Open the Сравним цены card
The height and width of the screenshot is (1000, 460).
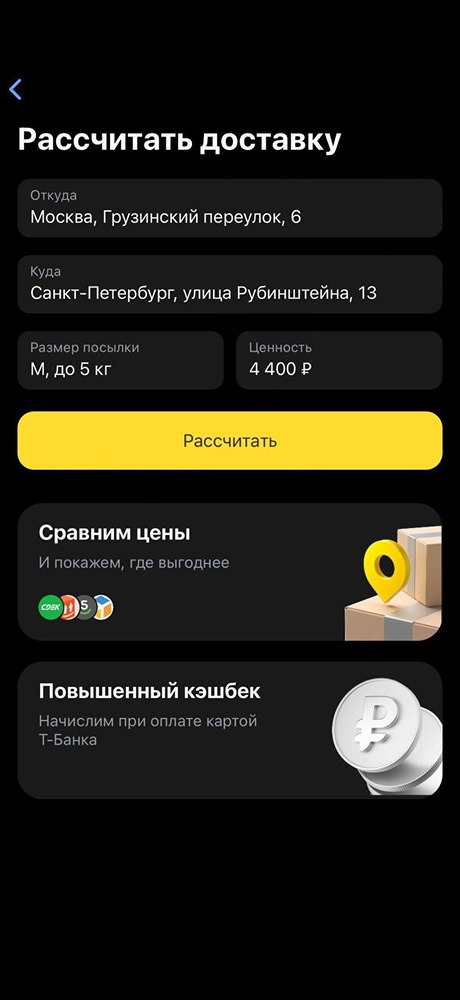[x=230, y=572]
